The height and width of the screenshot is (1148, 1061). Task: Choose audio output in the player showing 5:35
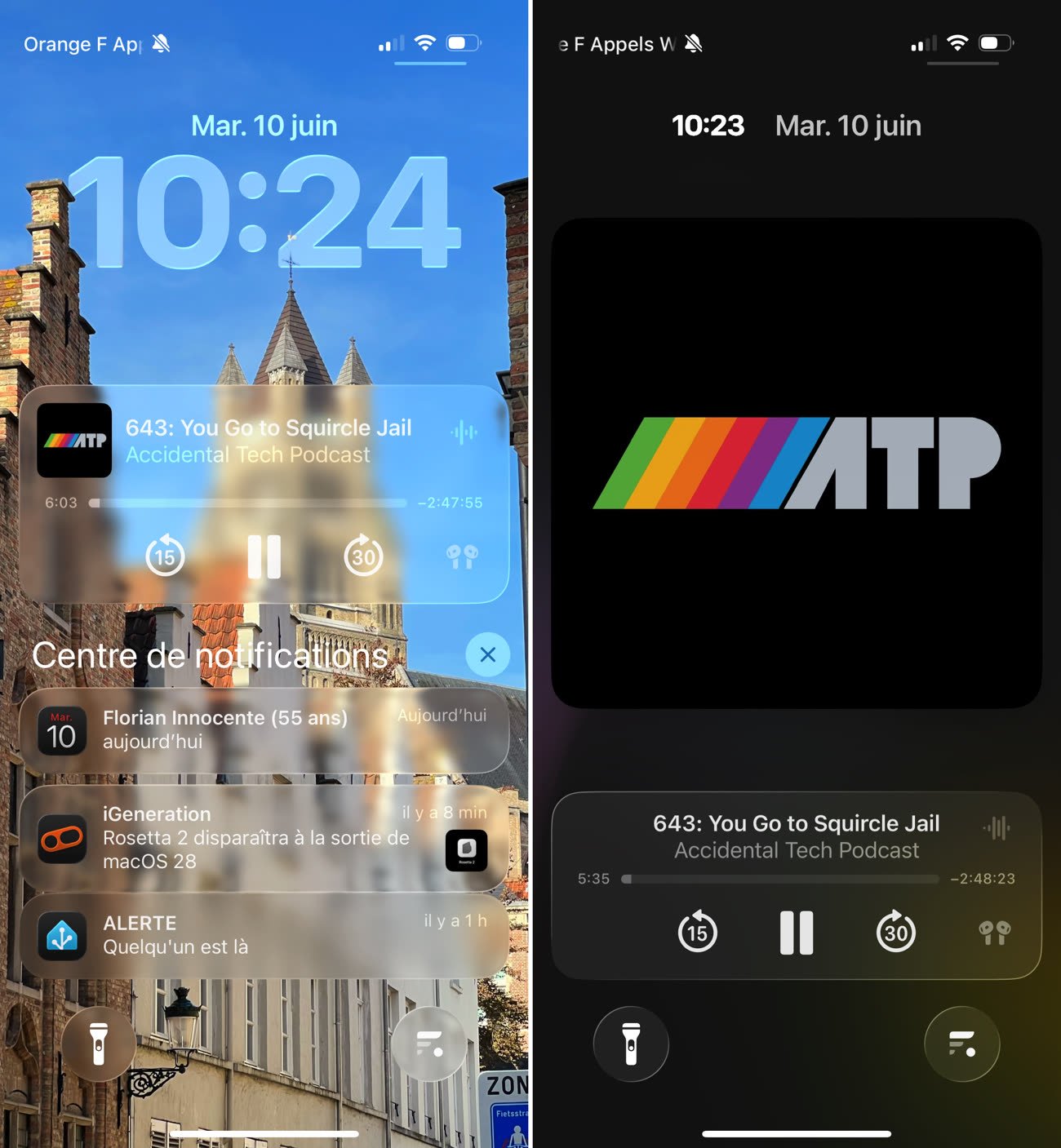[994, 932]
